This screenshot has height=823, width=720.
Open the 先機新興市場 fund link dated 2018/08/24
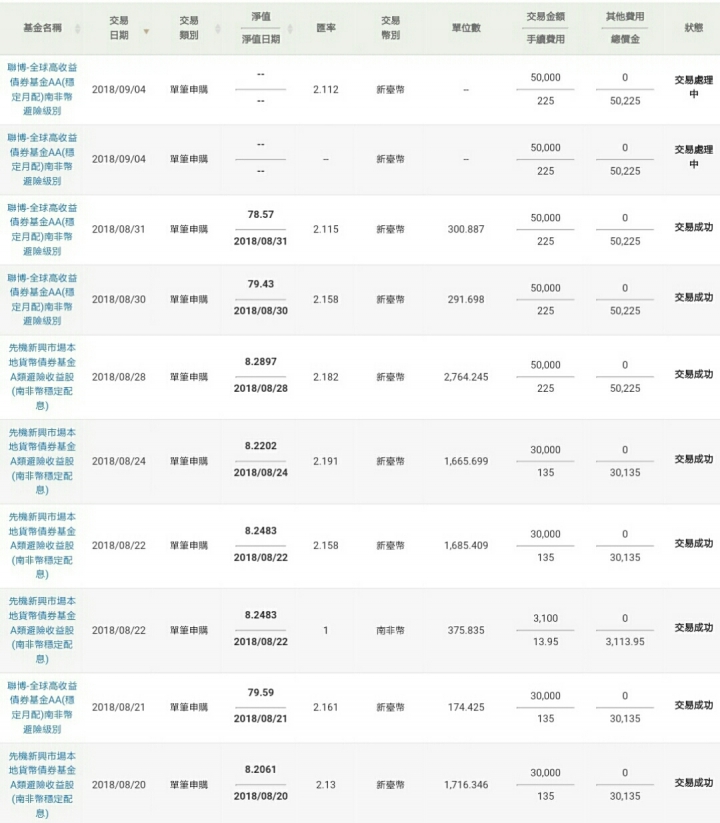[x=42, y=461]
